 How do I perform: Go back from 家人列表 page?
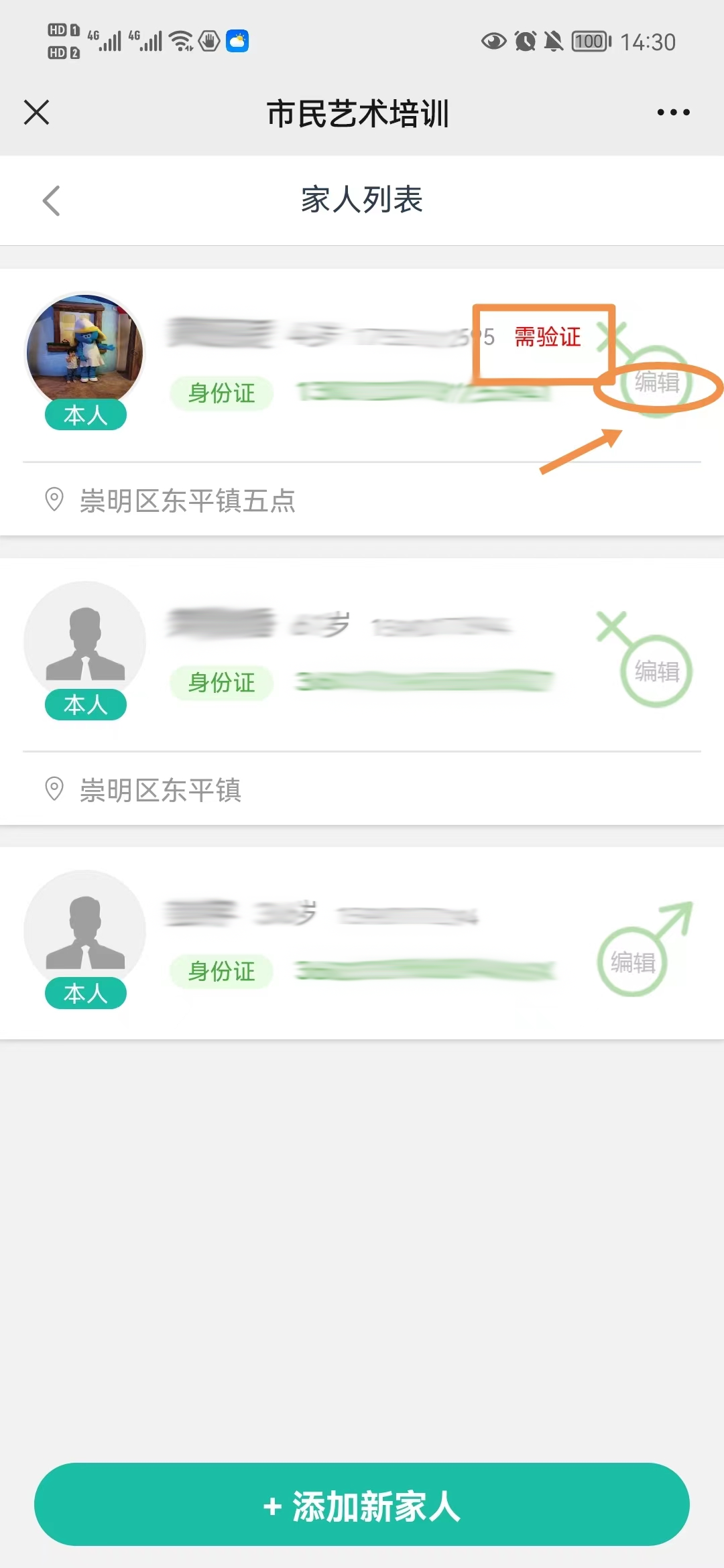[52, 200]
